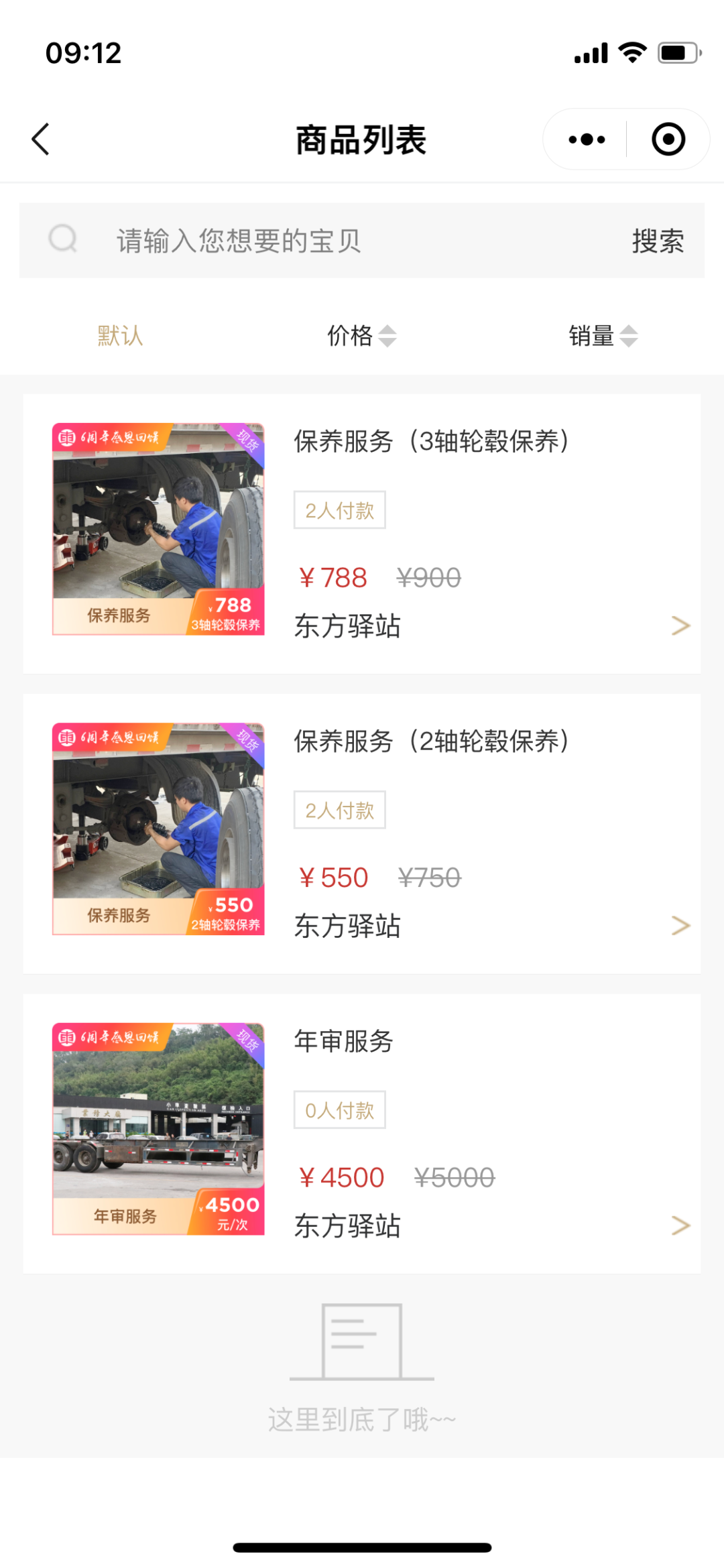The height and width of the screenshot is (1568, 724).
Task: Open the 东方驿站 store link
Action: [347, 627]
